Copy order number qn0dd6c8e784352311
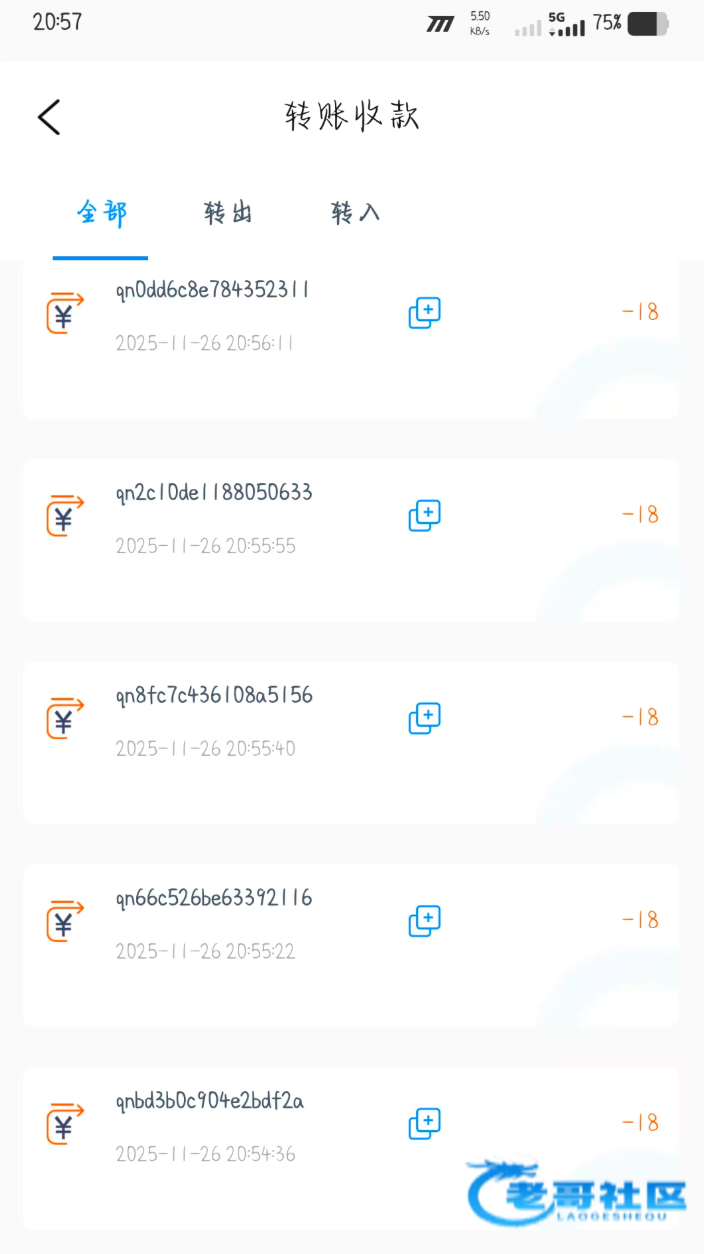Viewport: 704px width, 1254px height. [425, 313]
